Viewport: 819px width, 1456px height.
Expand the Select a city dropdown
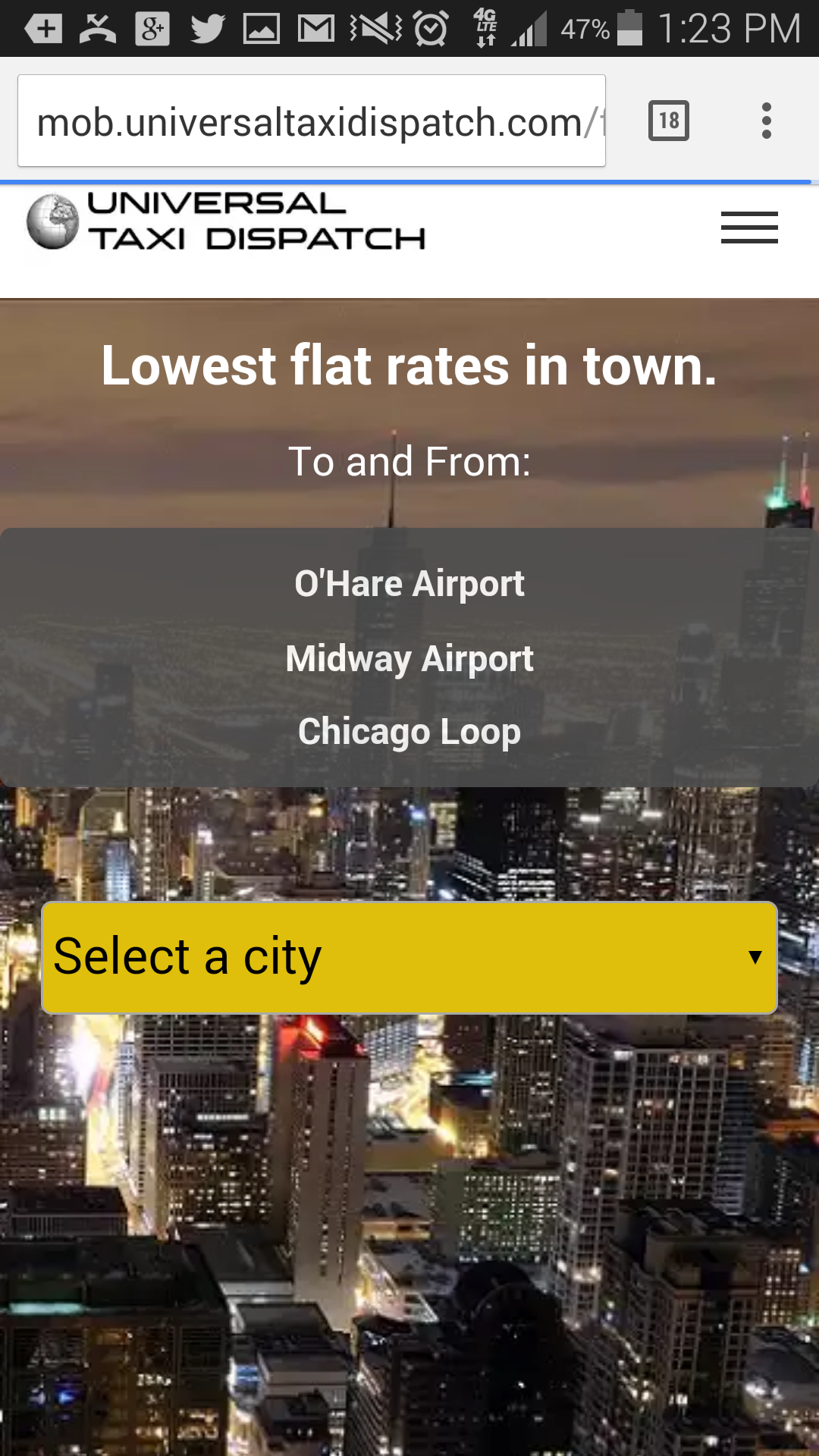(x=409, y=957)
